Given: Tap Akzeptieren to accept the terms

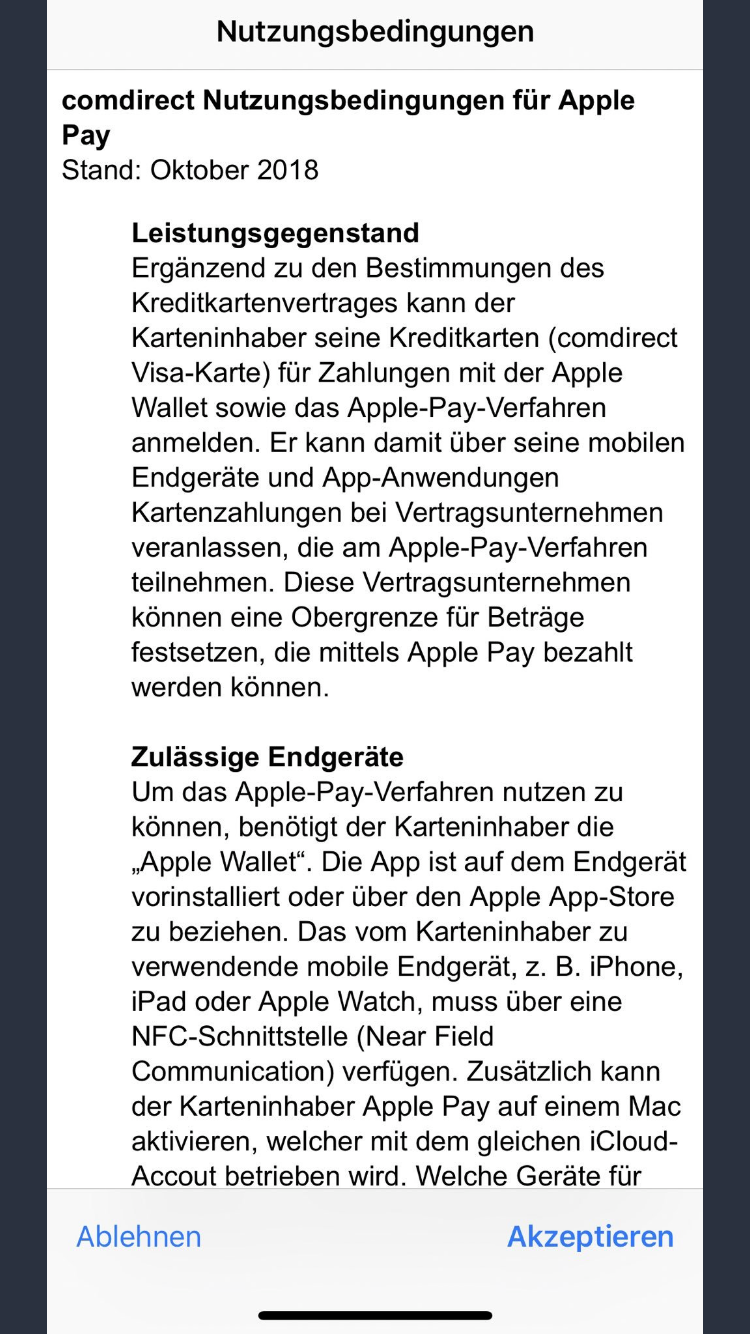Looking at the screenshot, I should click(x=590, y=1237).
